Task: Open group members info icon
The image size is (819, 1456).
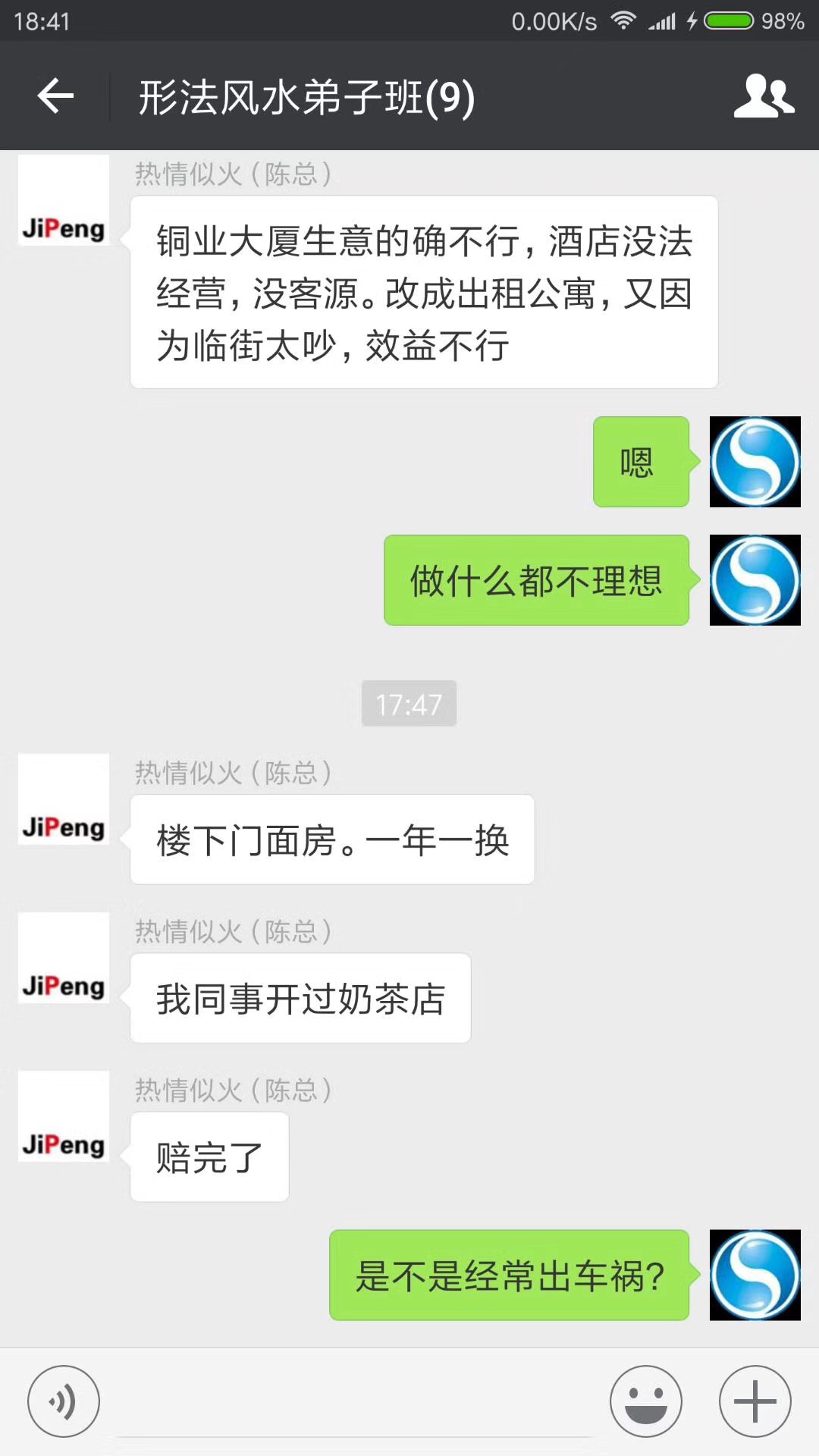Action: 764,96
